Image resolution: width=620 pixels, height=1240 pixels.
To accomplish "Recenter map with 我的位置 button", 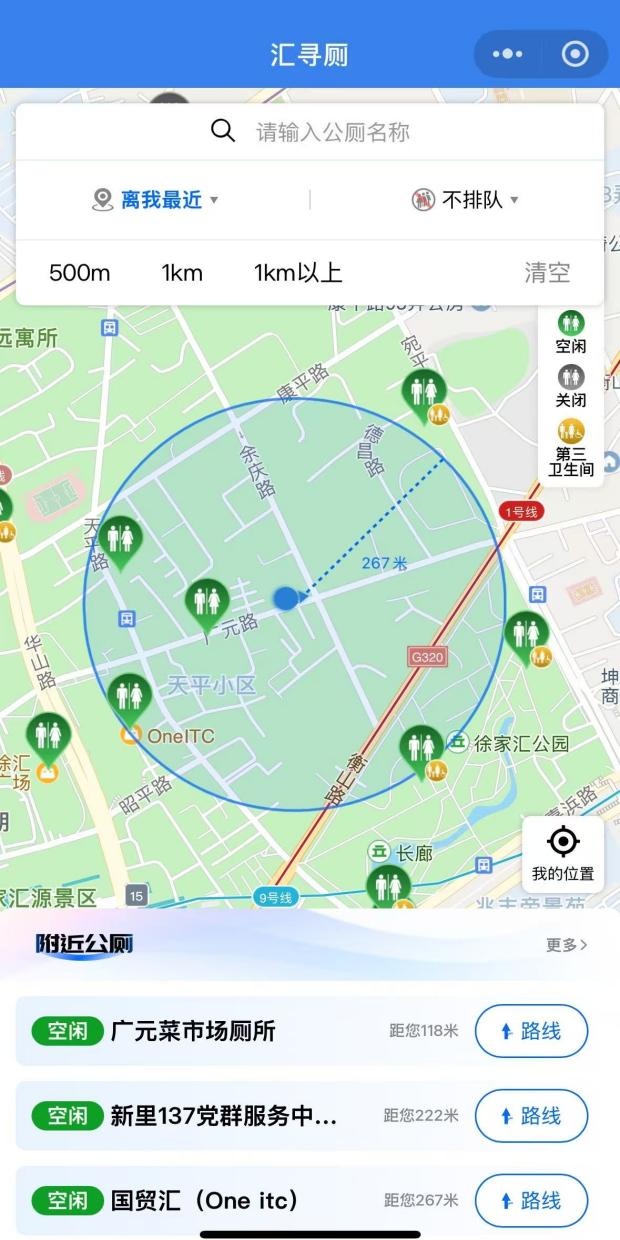I will point(563,854).
